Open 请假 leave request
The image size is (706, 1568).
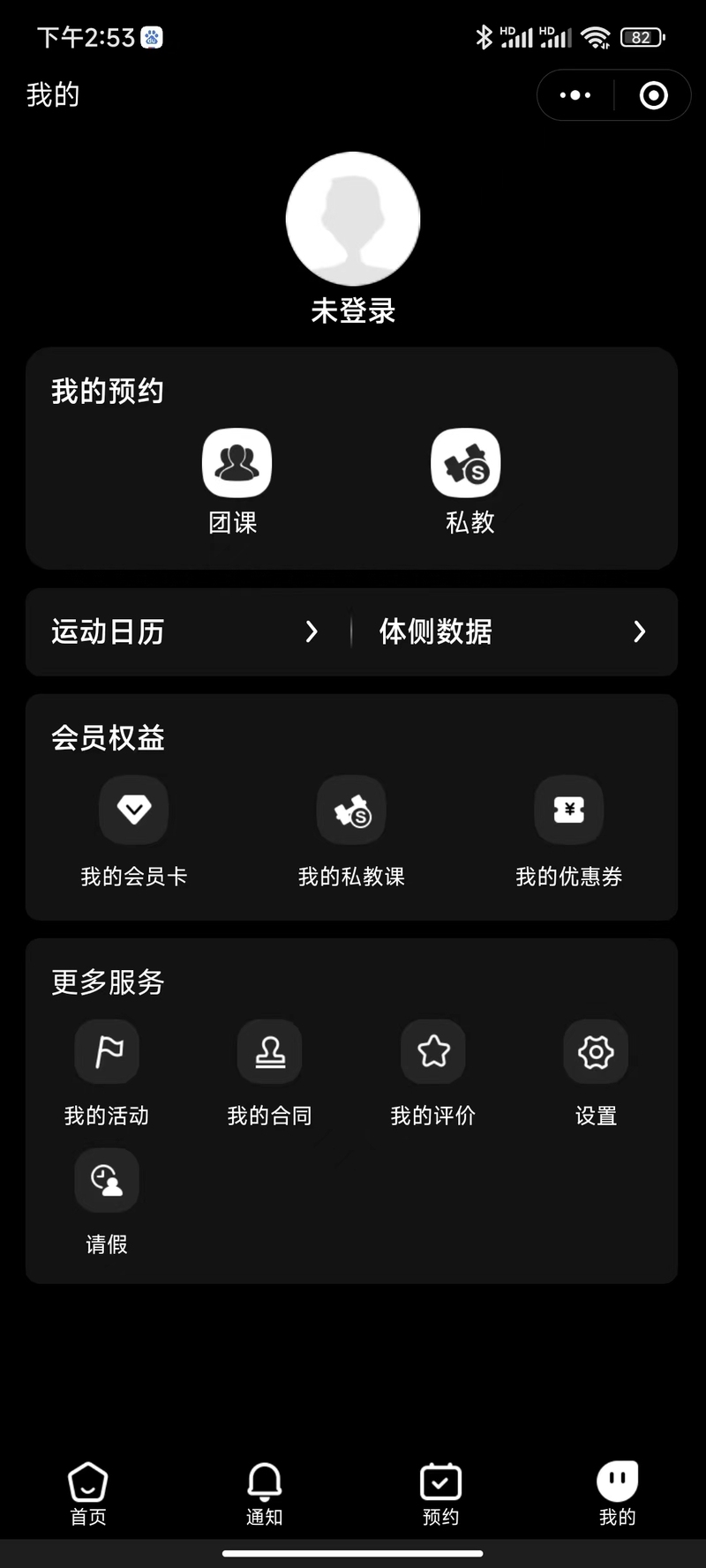pyautogui.click(x=107, y=1202)
